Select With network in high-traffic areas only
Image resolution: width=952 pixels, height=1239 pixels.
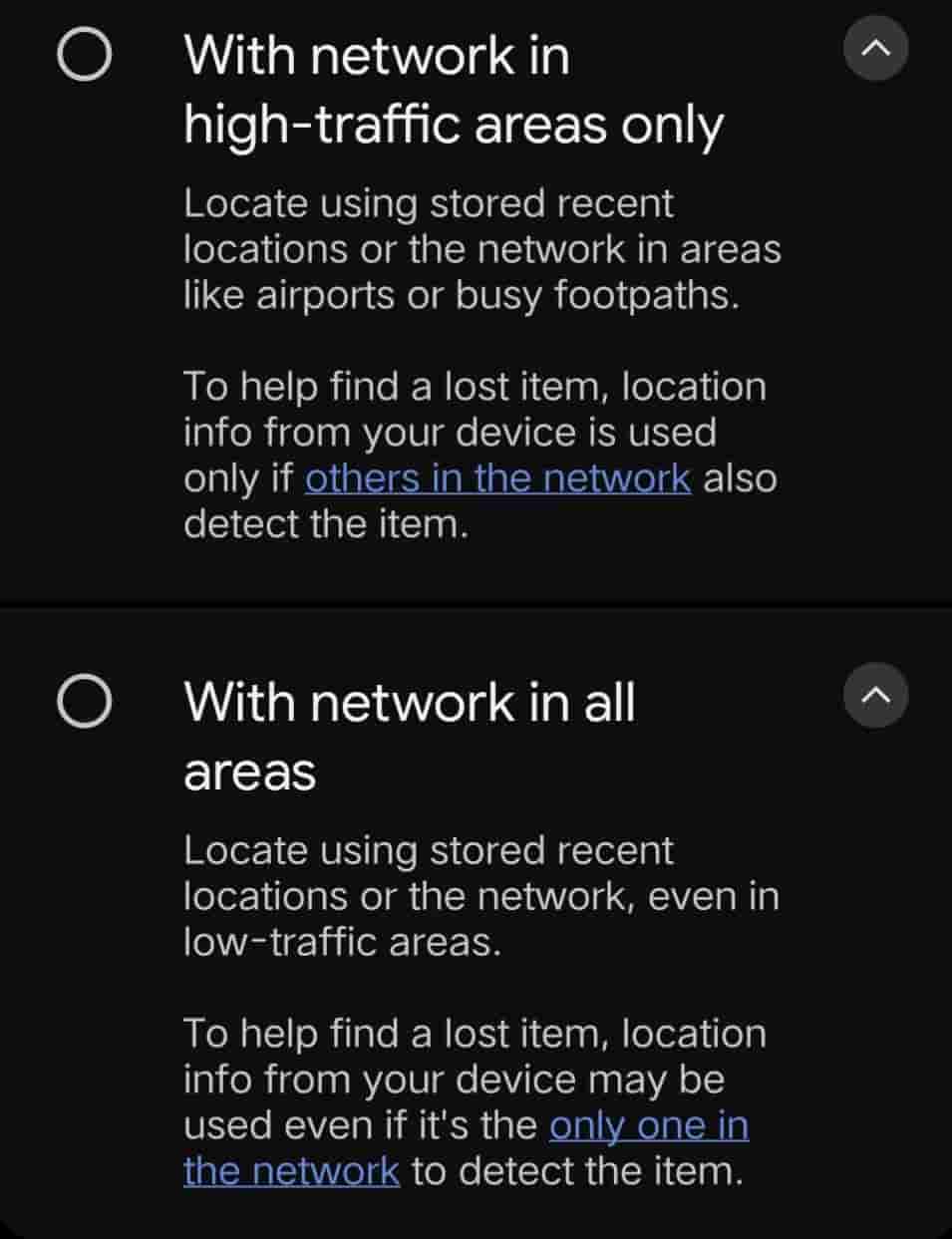point(84,53)
